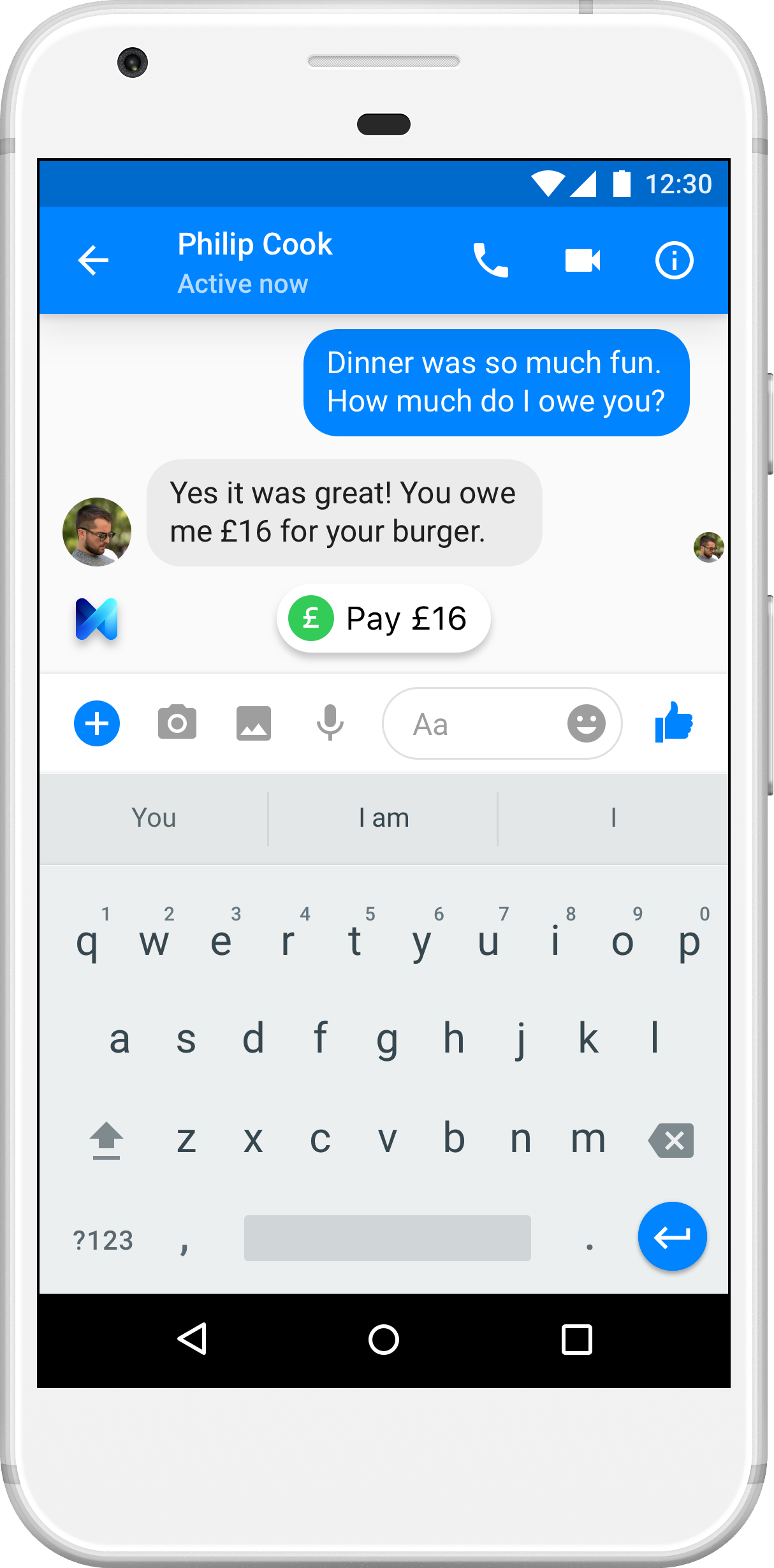Tap the Pay £16 suggestion

pyautogui.click(x=383, y=618)
